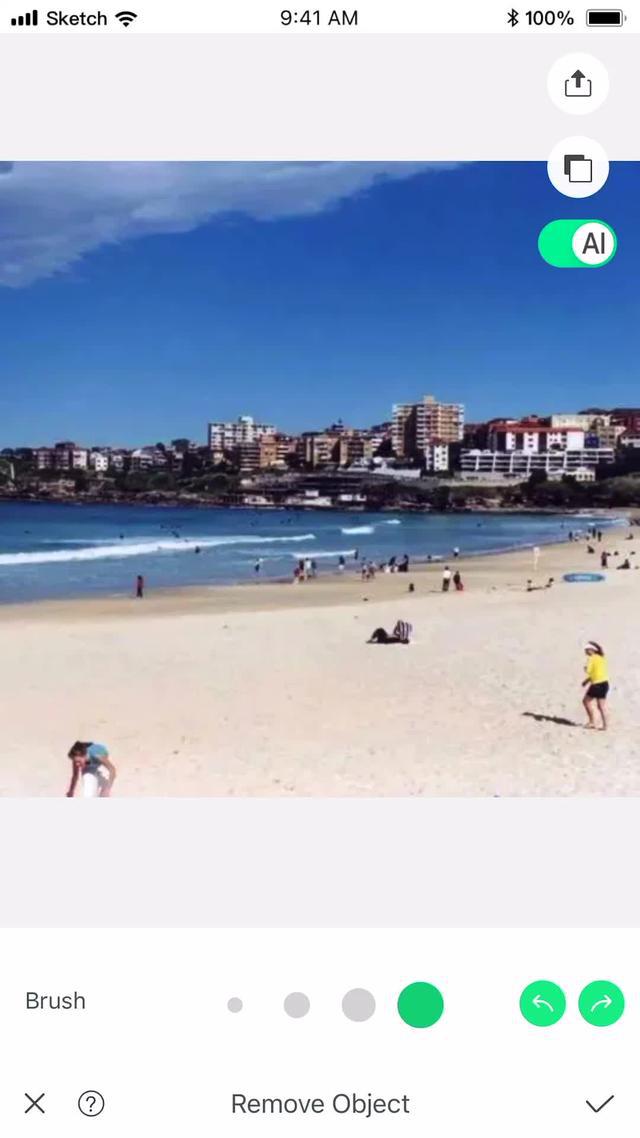This screenshot has width=640, height=1138.
Task: Share the edited photo
Action: click(x=578, y=84)
